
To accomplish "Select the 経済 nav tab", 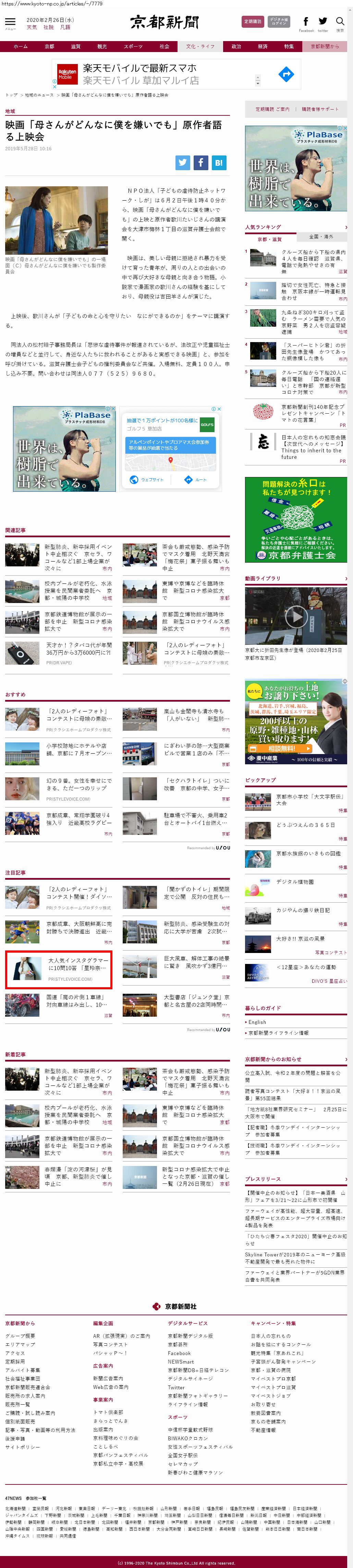I will tap(262, 46).
